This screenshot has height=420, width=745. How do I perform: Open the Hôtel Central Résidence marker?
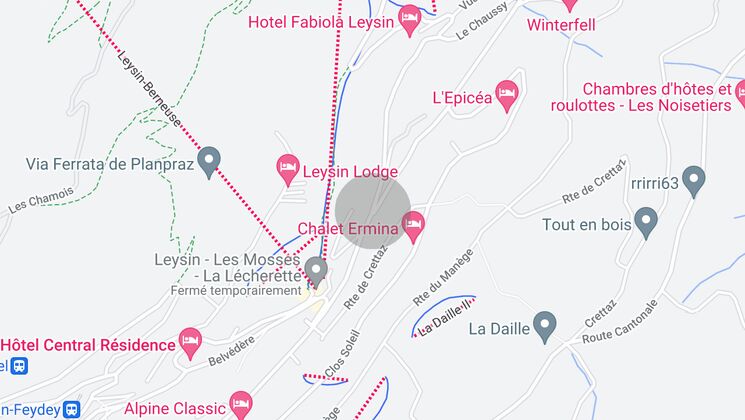(190, 342)
